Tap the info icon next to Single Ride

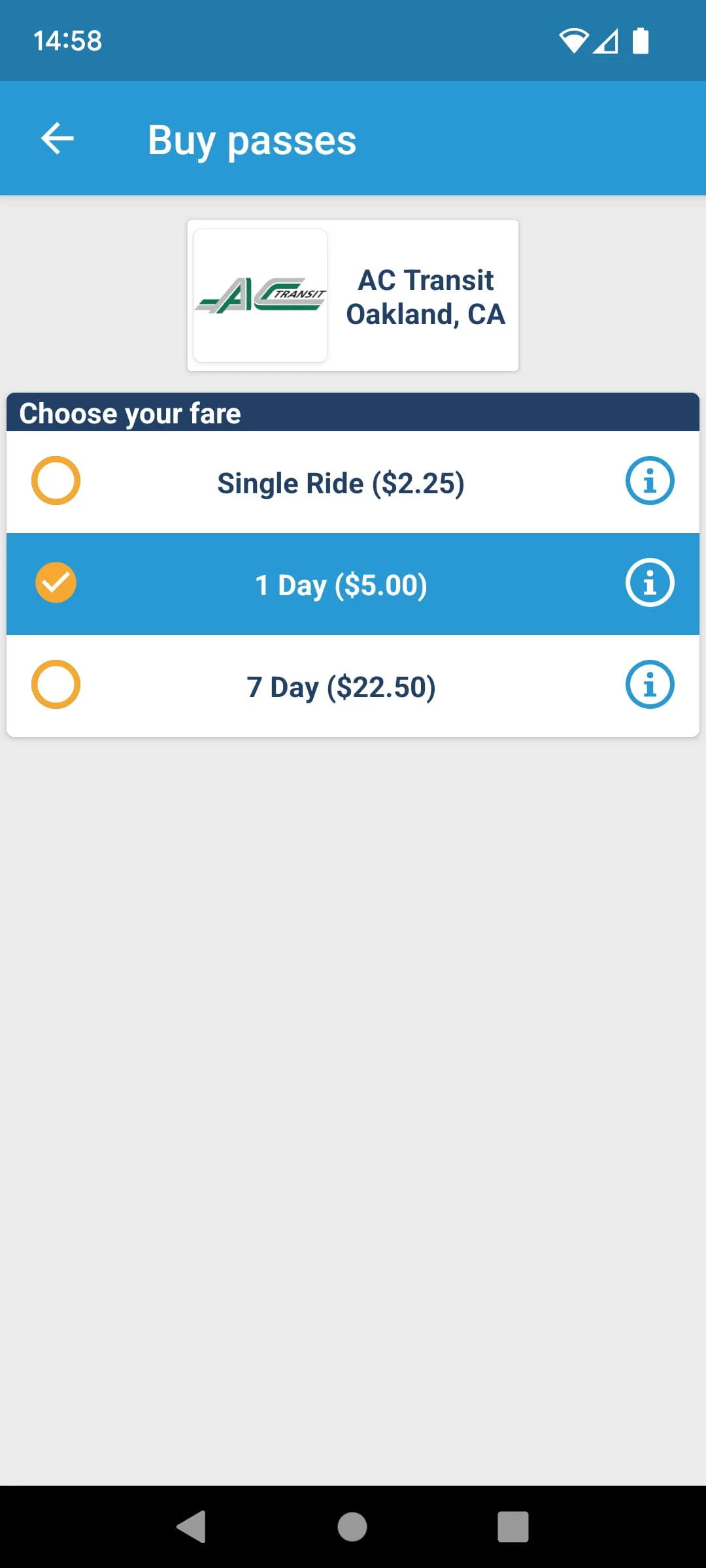650,481
